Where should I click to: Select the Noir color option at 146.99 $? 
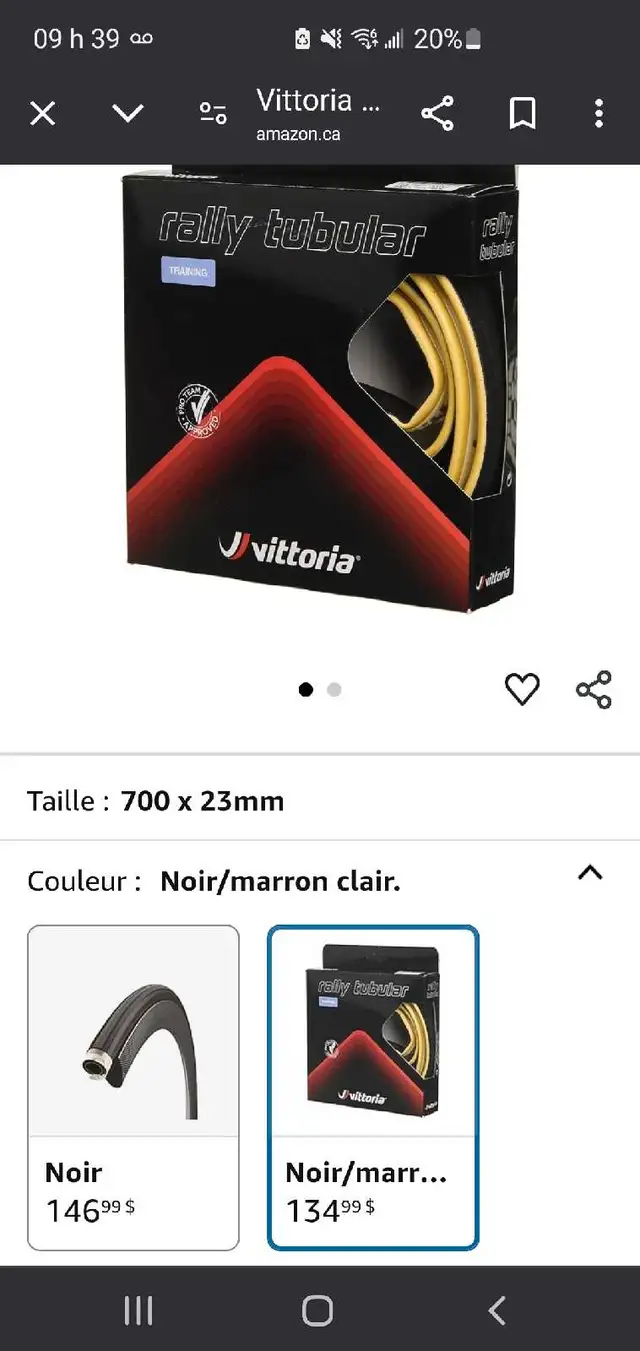(133, 1087)
